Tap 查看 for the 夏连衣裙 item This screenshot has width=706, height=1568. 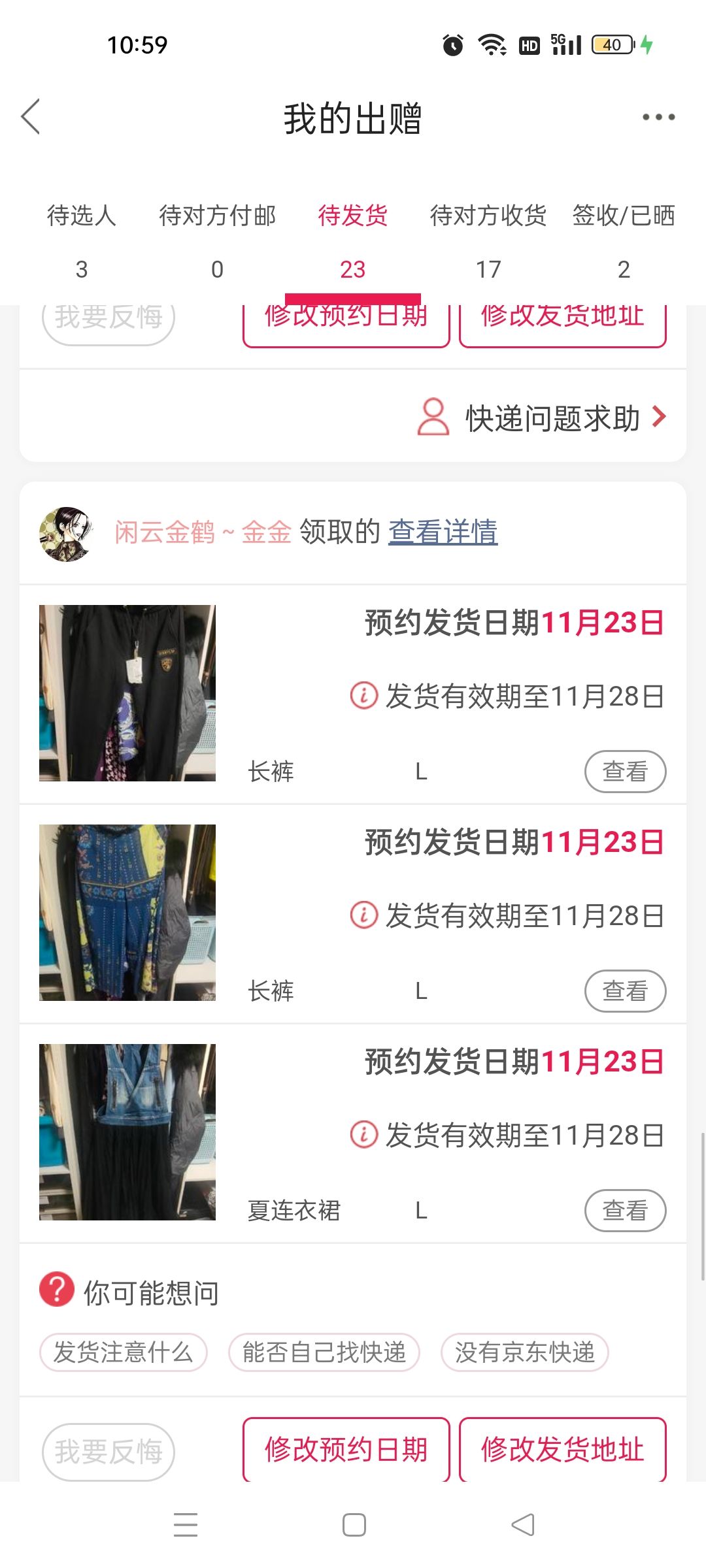625,1211
